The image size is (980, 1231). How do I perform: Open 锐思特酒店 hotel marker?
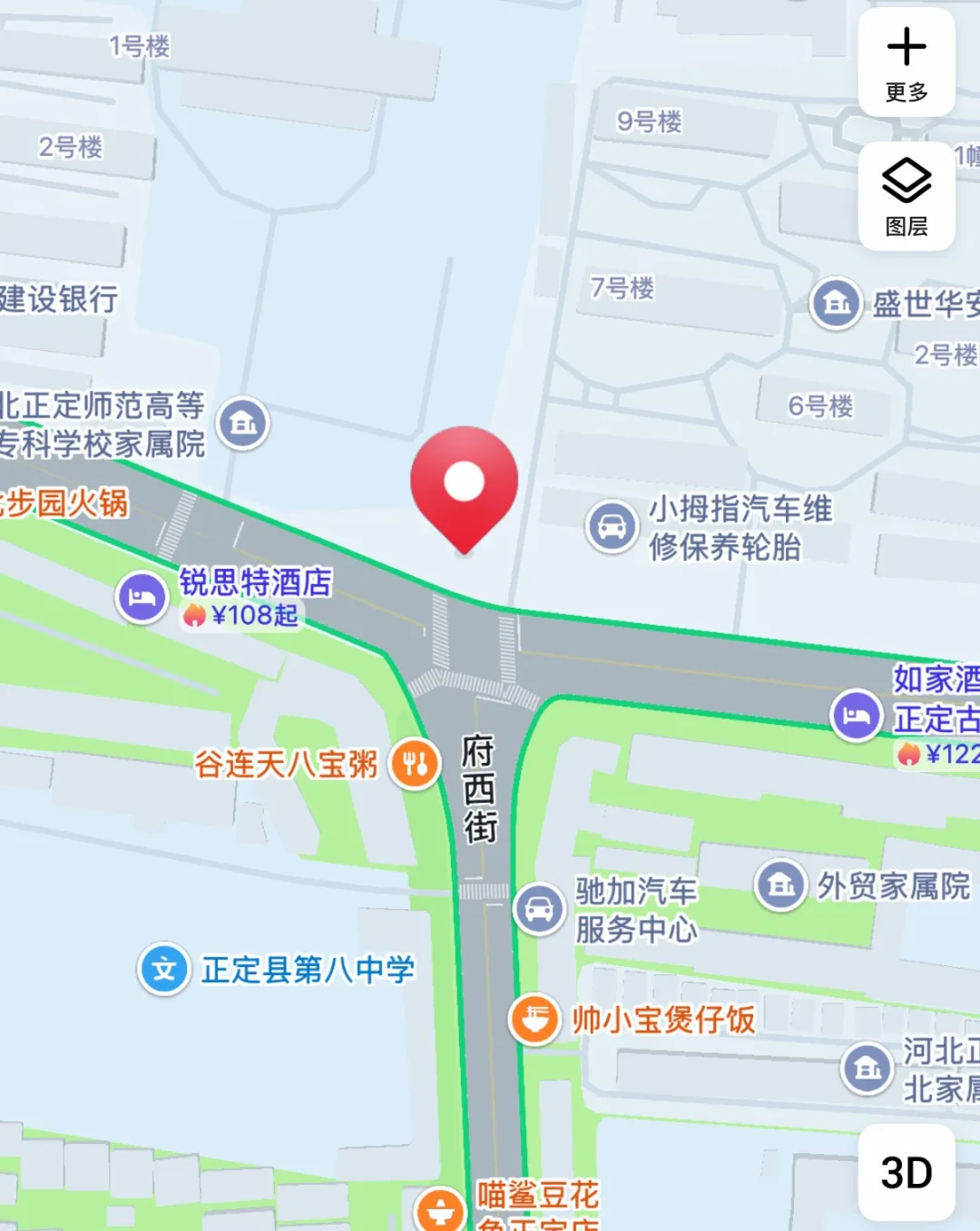142,597
